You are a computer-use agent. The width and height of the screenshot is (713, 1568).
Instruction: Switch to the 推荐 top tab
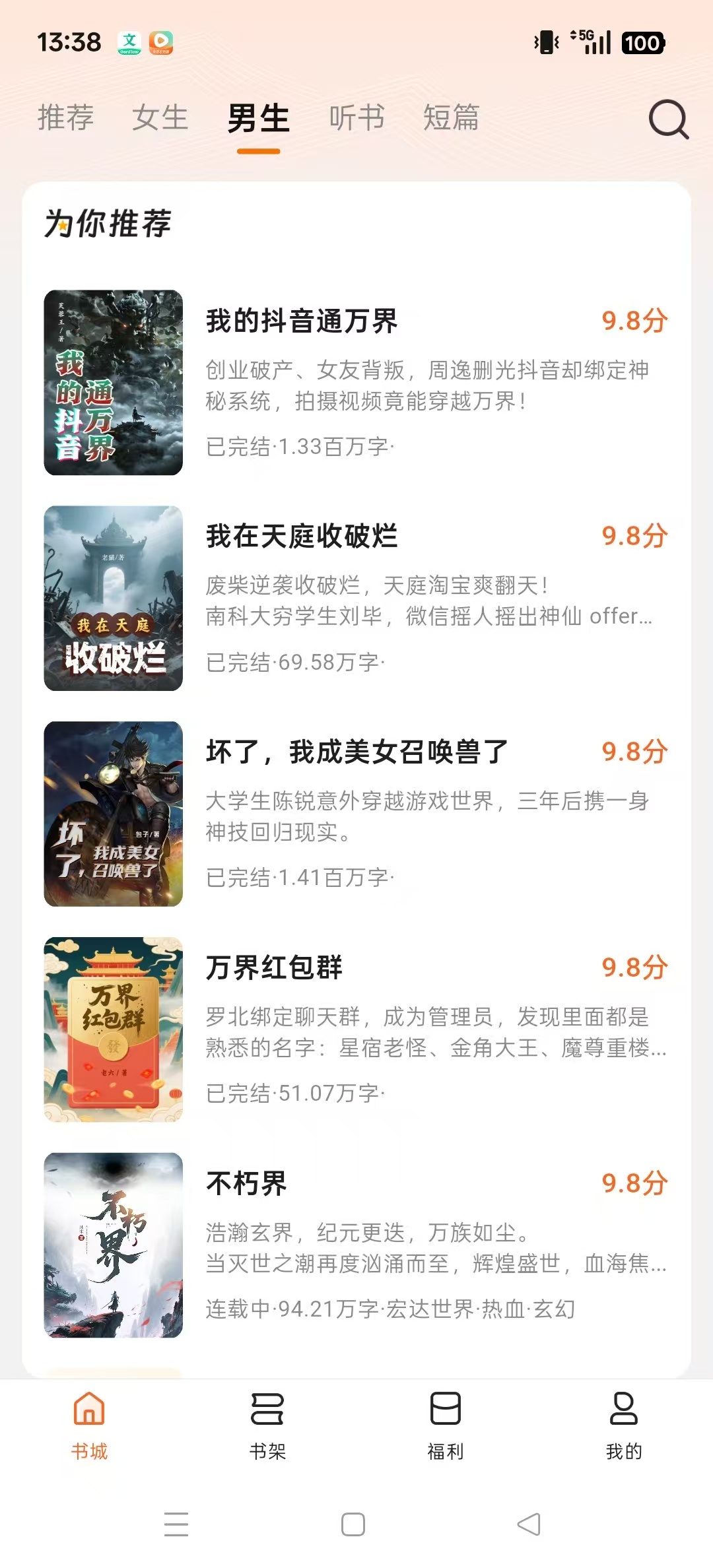coord(65,118)
